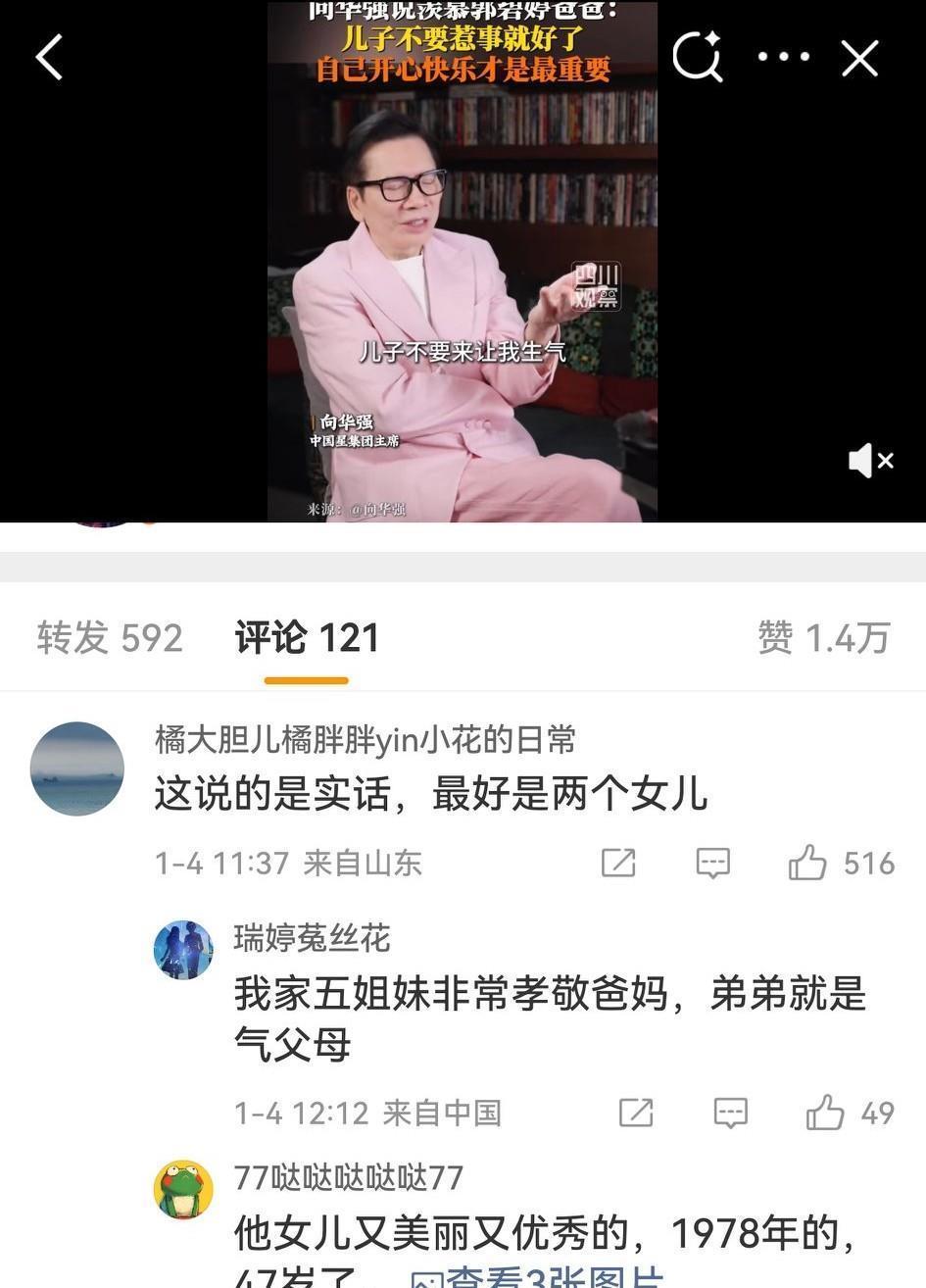Unmute the video sound
Viewport: 926px width, 1288px height.
coord(869,460)
